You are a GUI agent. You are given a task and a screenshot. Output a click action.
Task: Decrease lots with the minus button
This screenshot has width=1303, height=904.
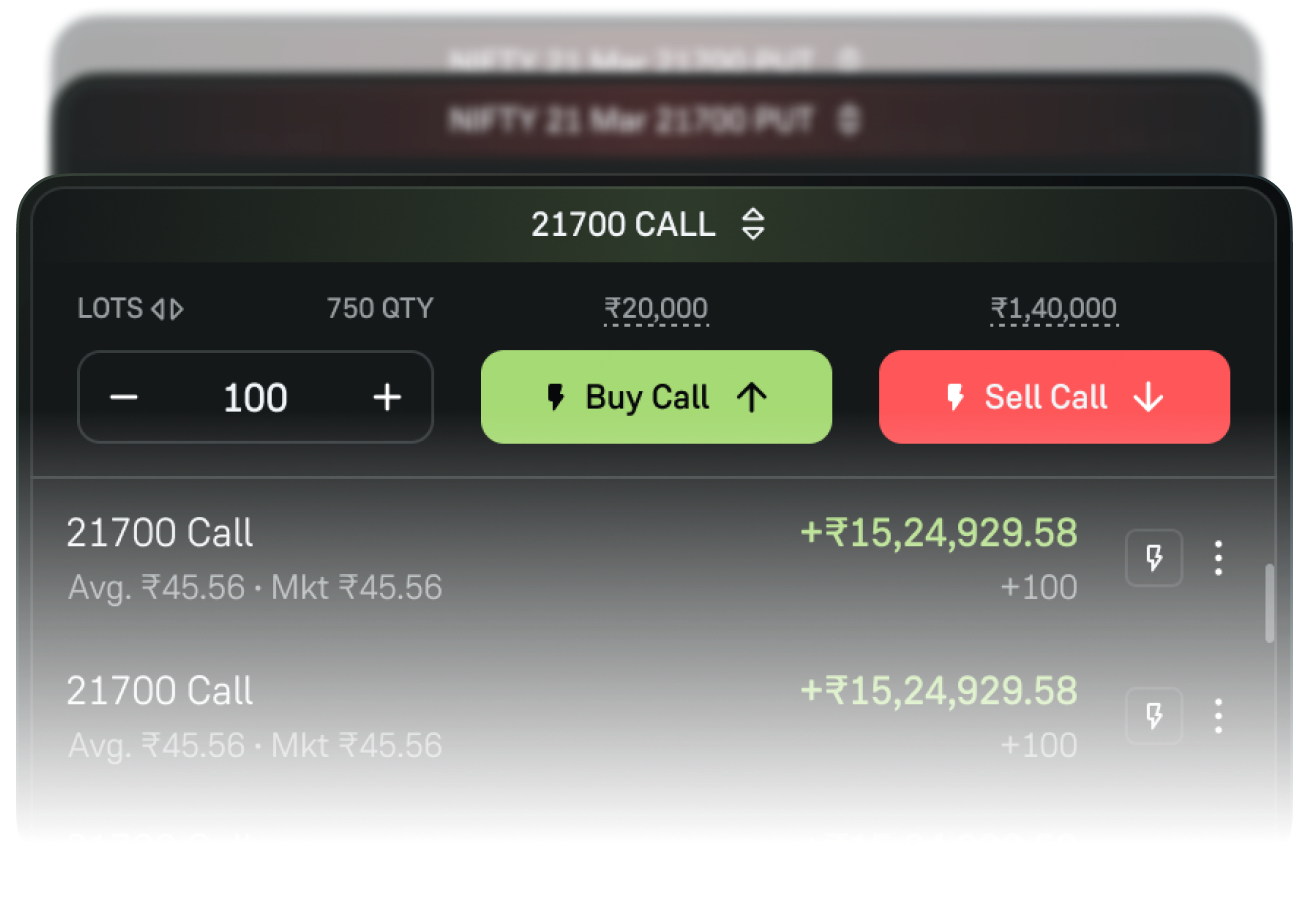click(124, 398)
